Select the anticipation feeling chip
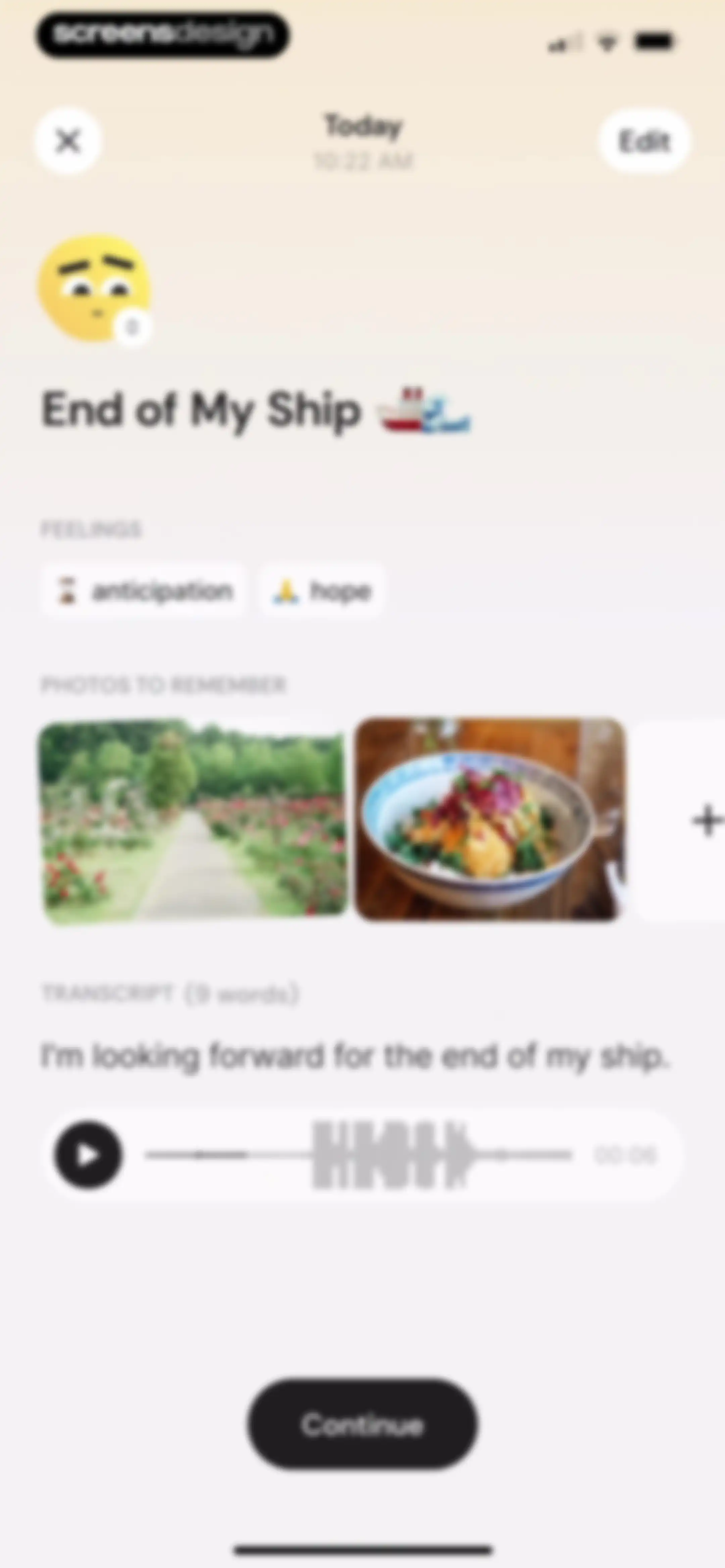The height and width of the screenshot is (1568, 725). pos(144,591)
